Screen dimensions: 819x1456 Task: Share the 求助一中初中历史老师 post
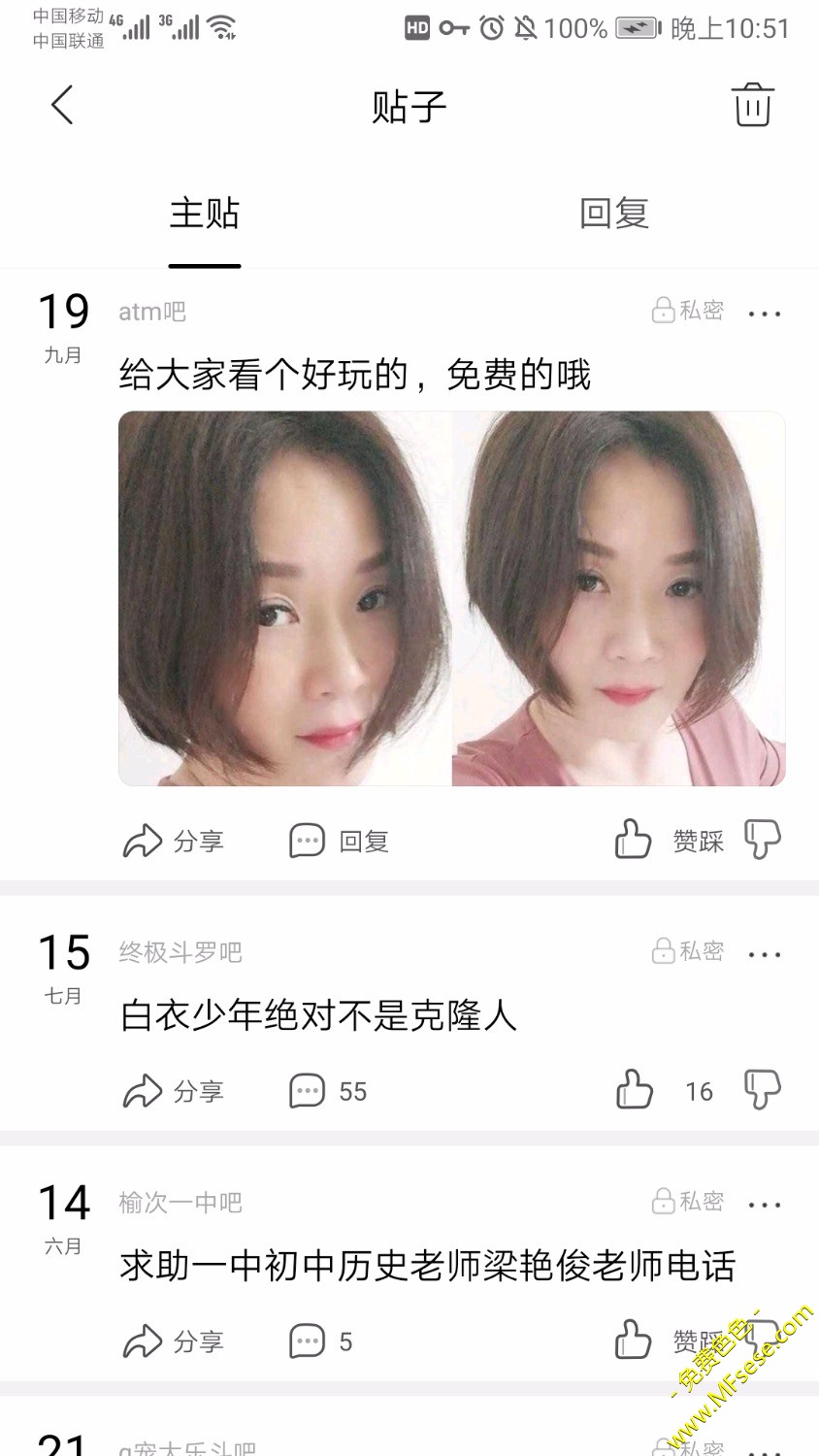click(173, 1341)
